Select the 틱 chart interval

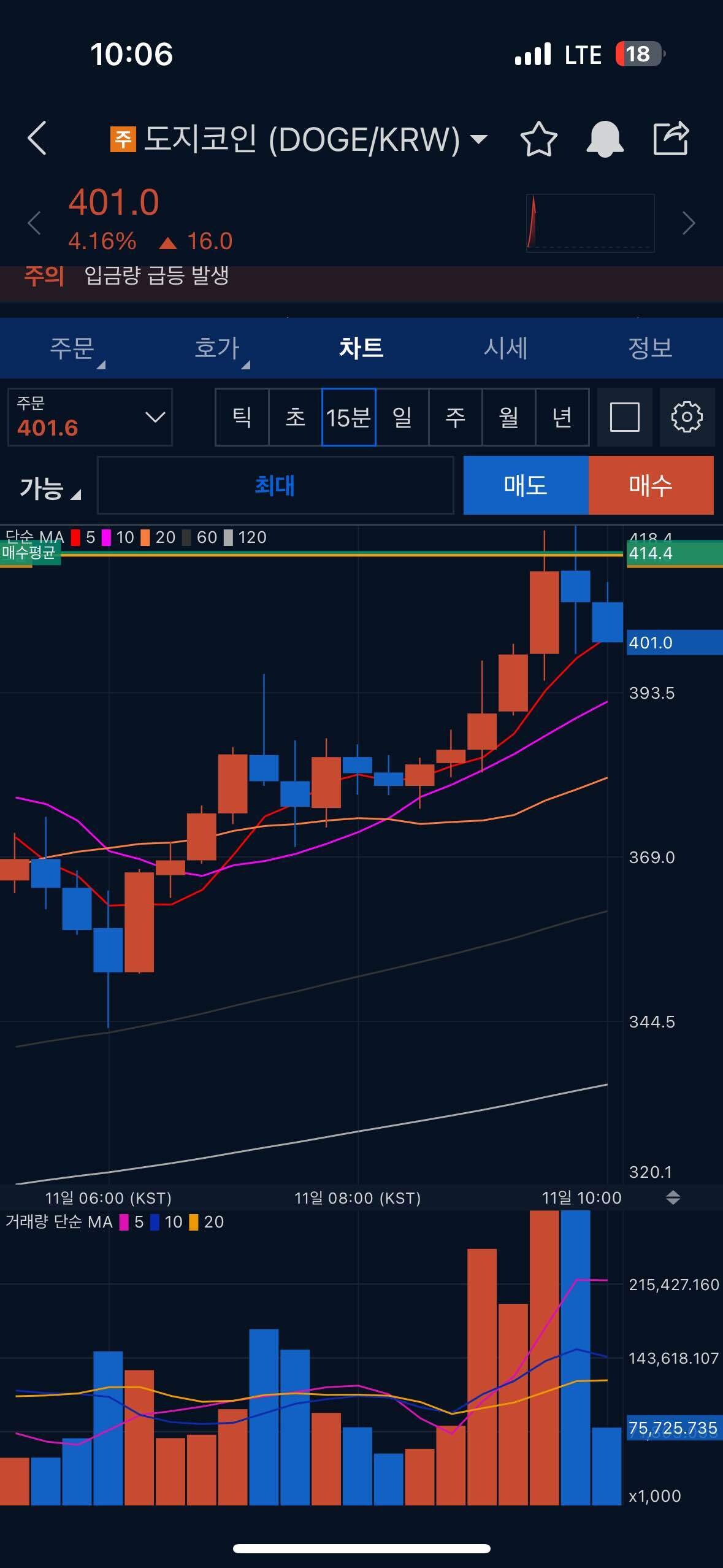[242, 417]
